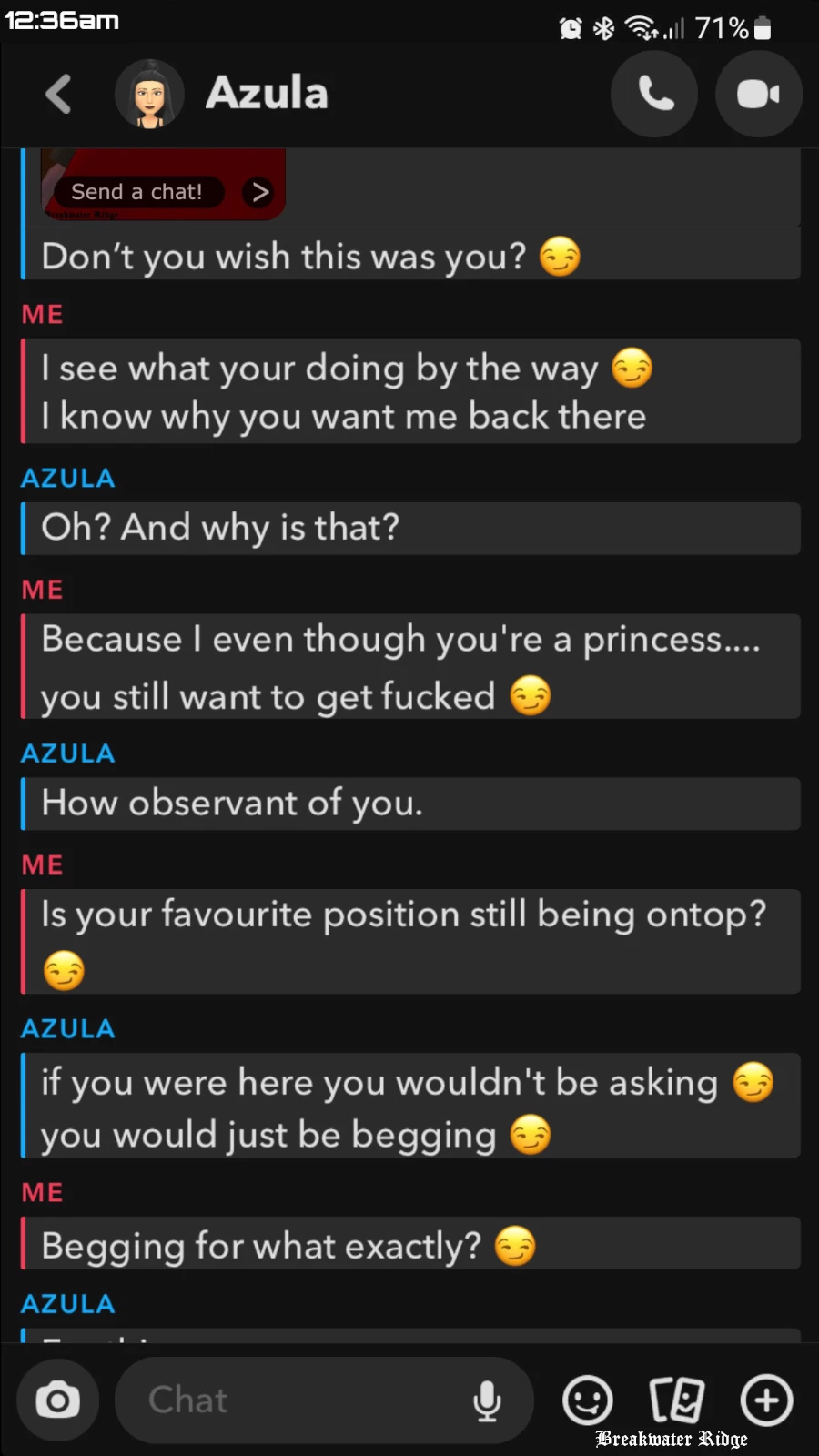Open the camera from chat bar
The image size is (819, 1456).
(x=58, y=1400)
